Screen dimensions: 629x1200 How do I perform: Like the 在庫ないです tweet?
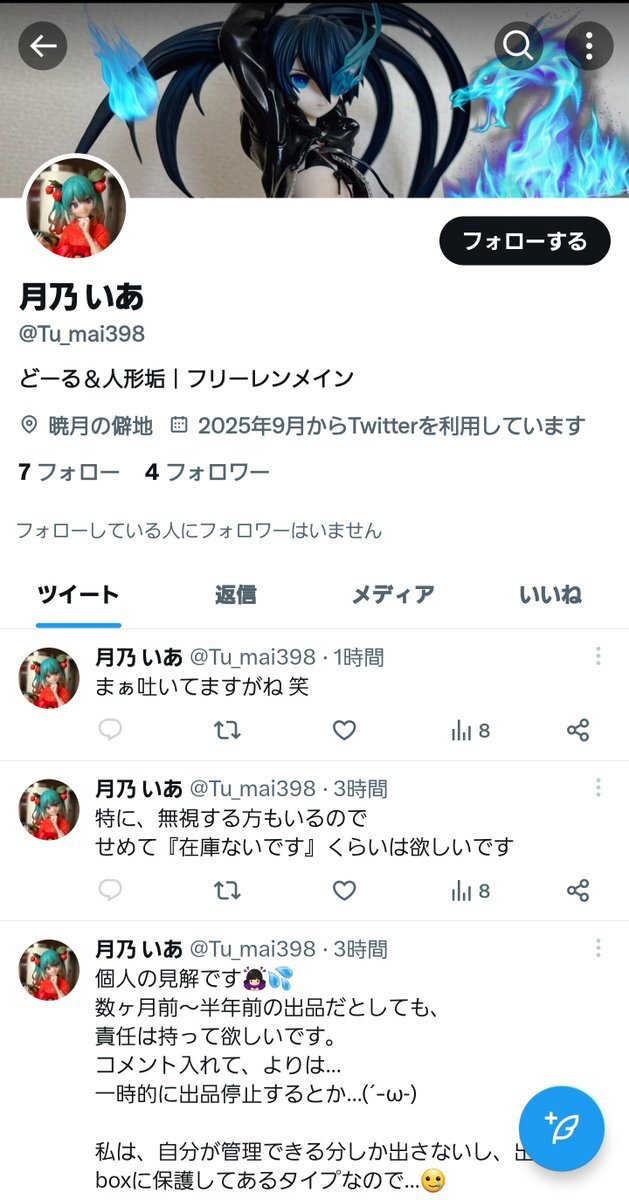pyautogui.click(x=344, y=890)
